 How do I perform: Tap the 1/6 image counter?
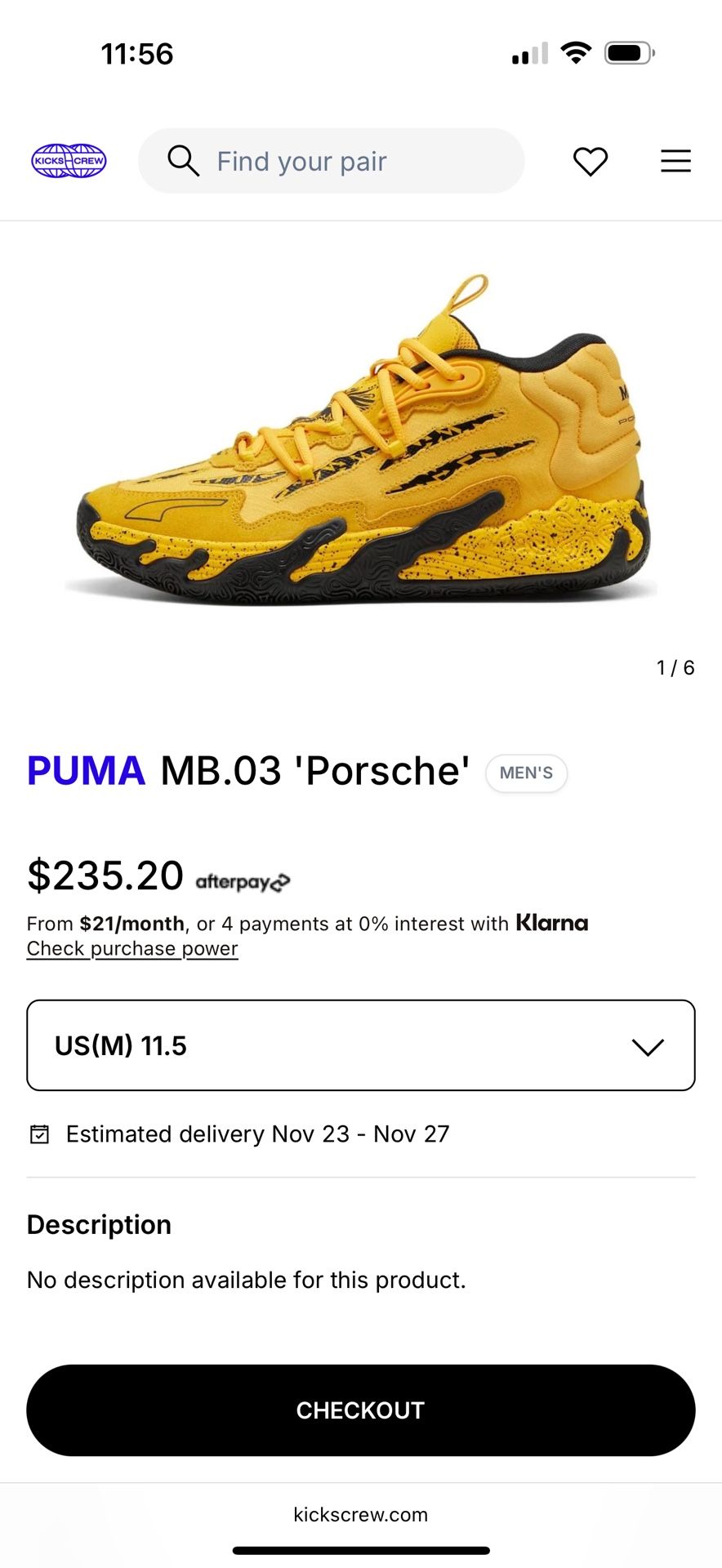point(675,667)
